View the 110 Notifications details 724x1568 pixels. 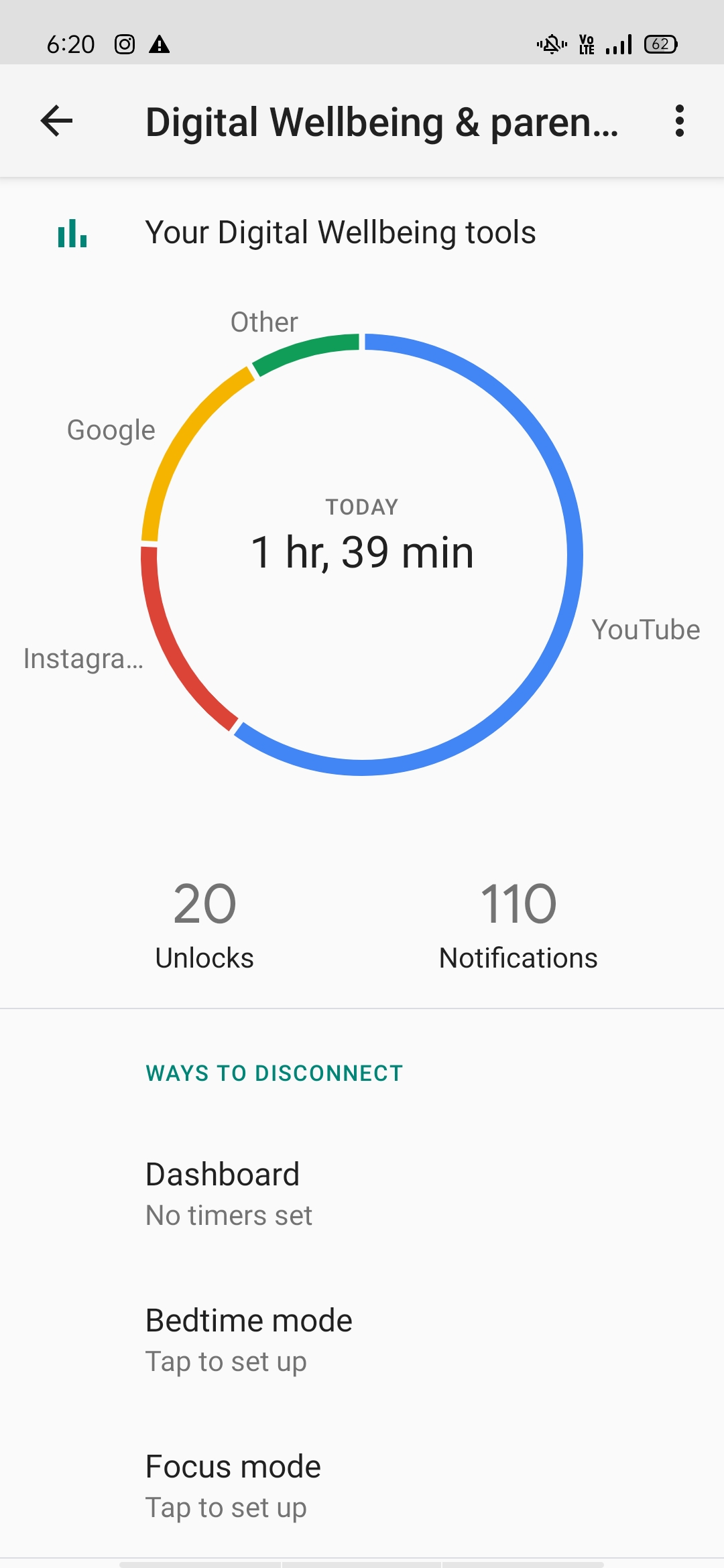pyautogui.click(x=518, y=925)
